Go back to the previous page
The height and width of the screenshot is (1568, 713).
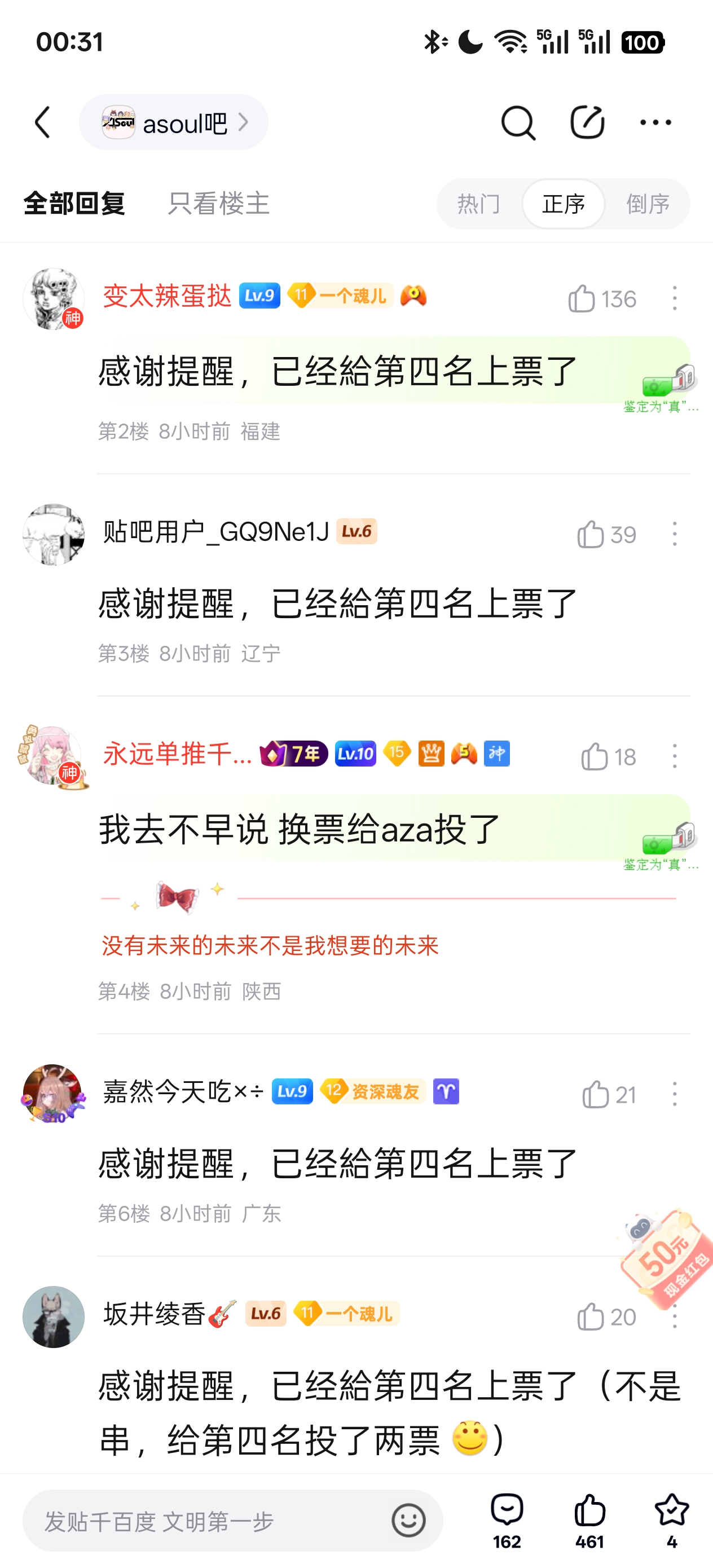(43, 122)
